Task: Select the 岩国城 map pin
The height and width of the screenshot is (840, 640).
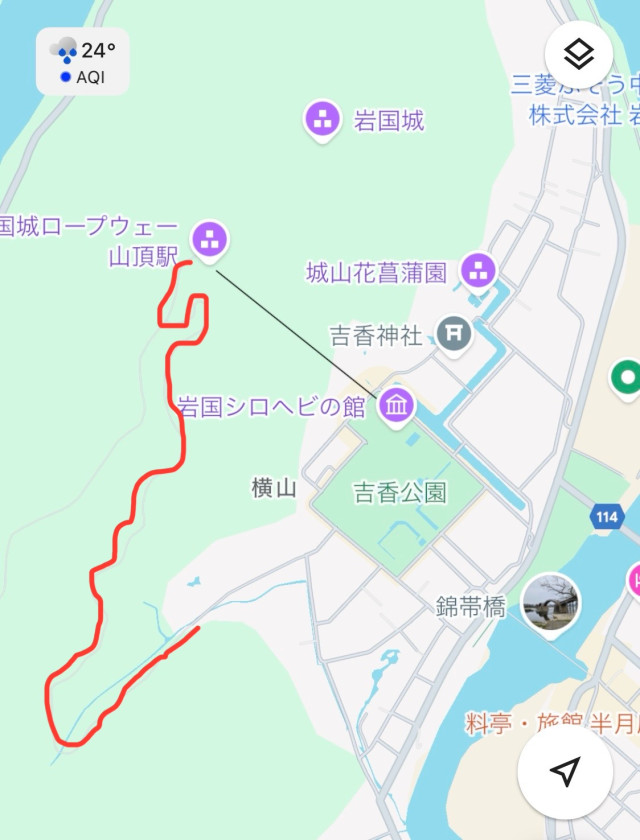Action: point(322,121)
